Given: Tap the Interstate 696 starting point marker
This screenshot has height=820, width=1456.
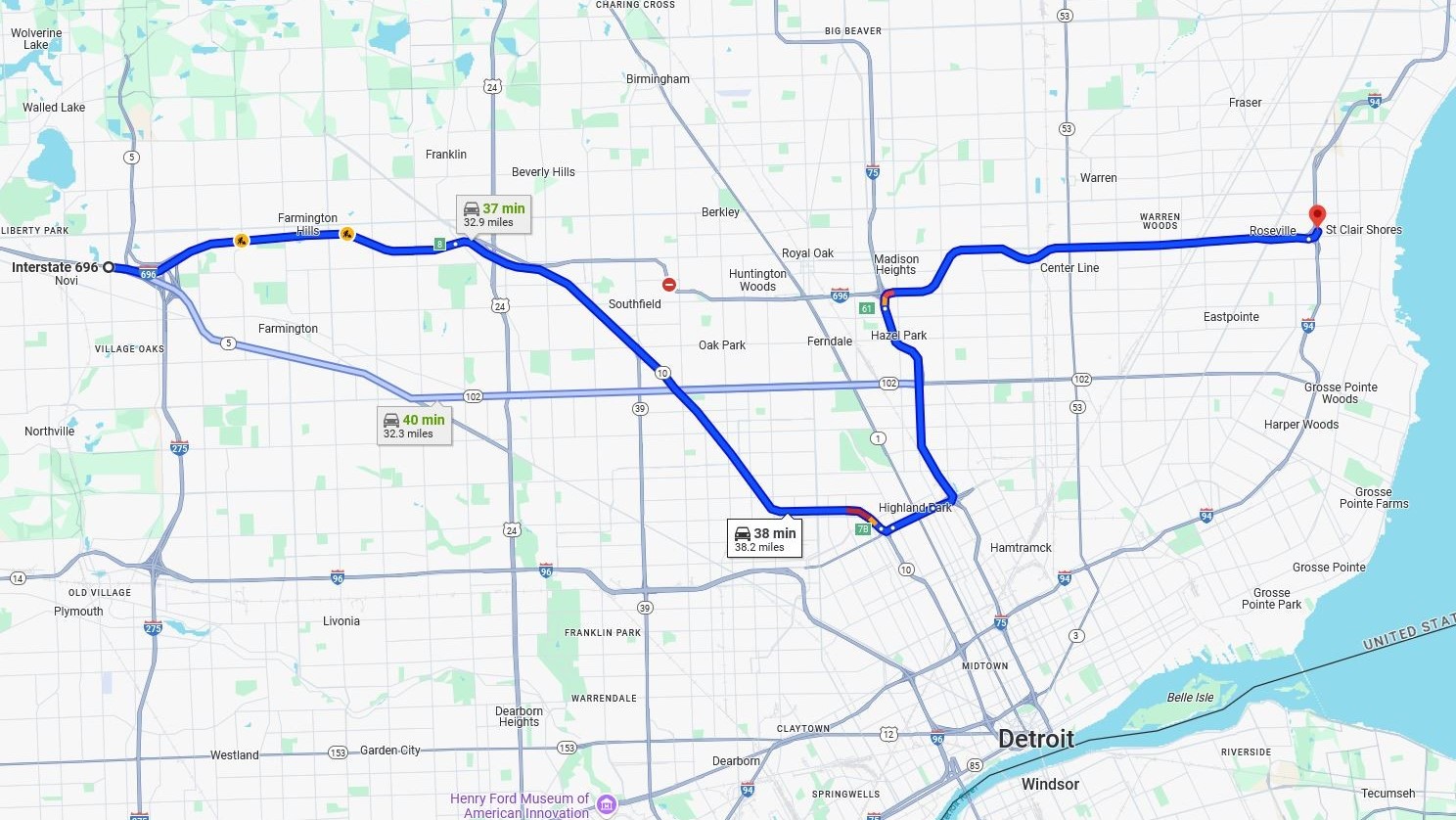Looking at the screenshot, I should [x=109, y=267].
